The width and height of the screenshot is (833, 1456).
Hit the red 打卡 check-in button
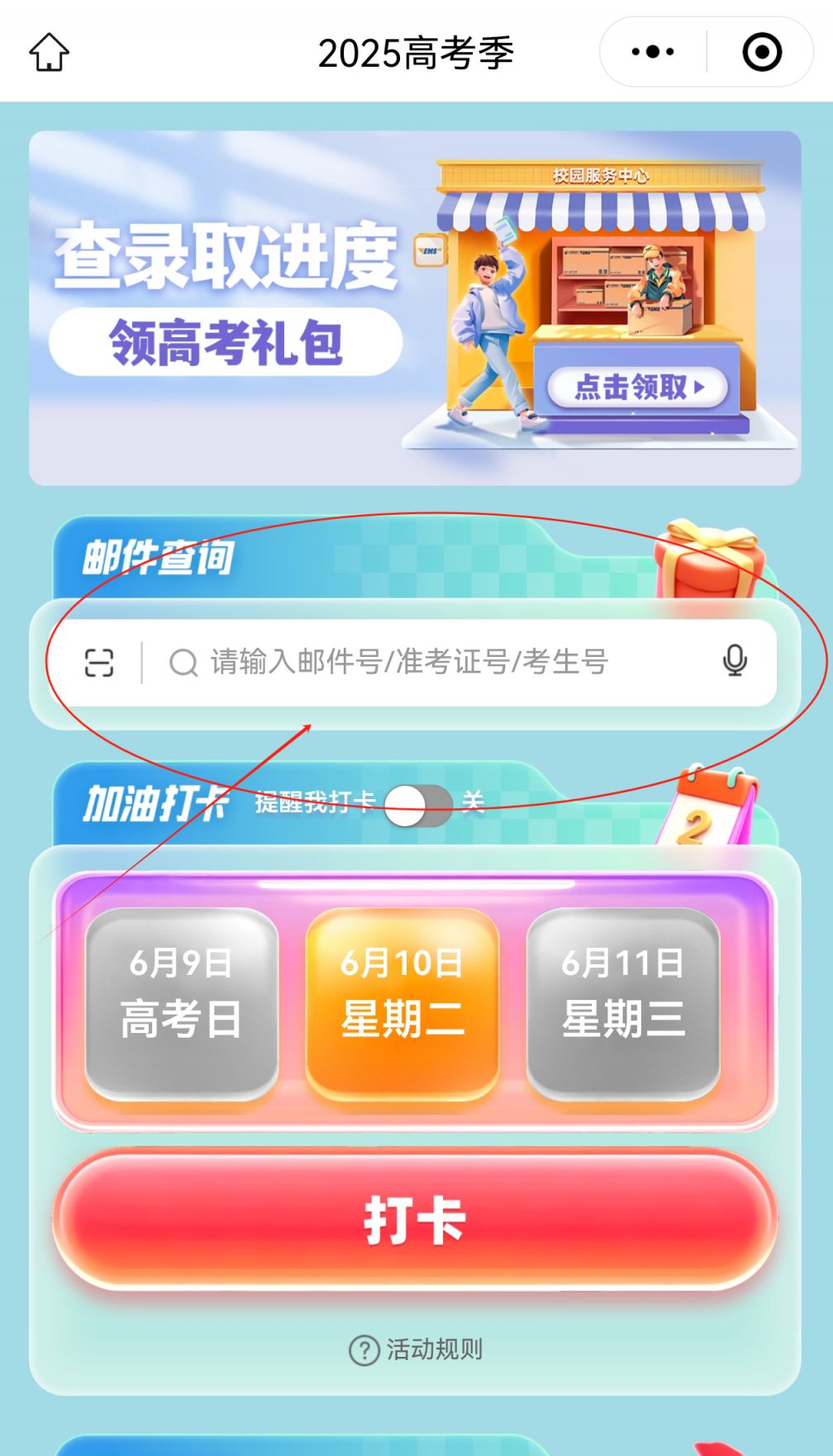[x=415, y=1219]
